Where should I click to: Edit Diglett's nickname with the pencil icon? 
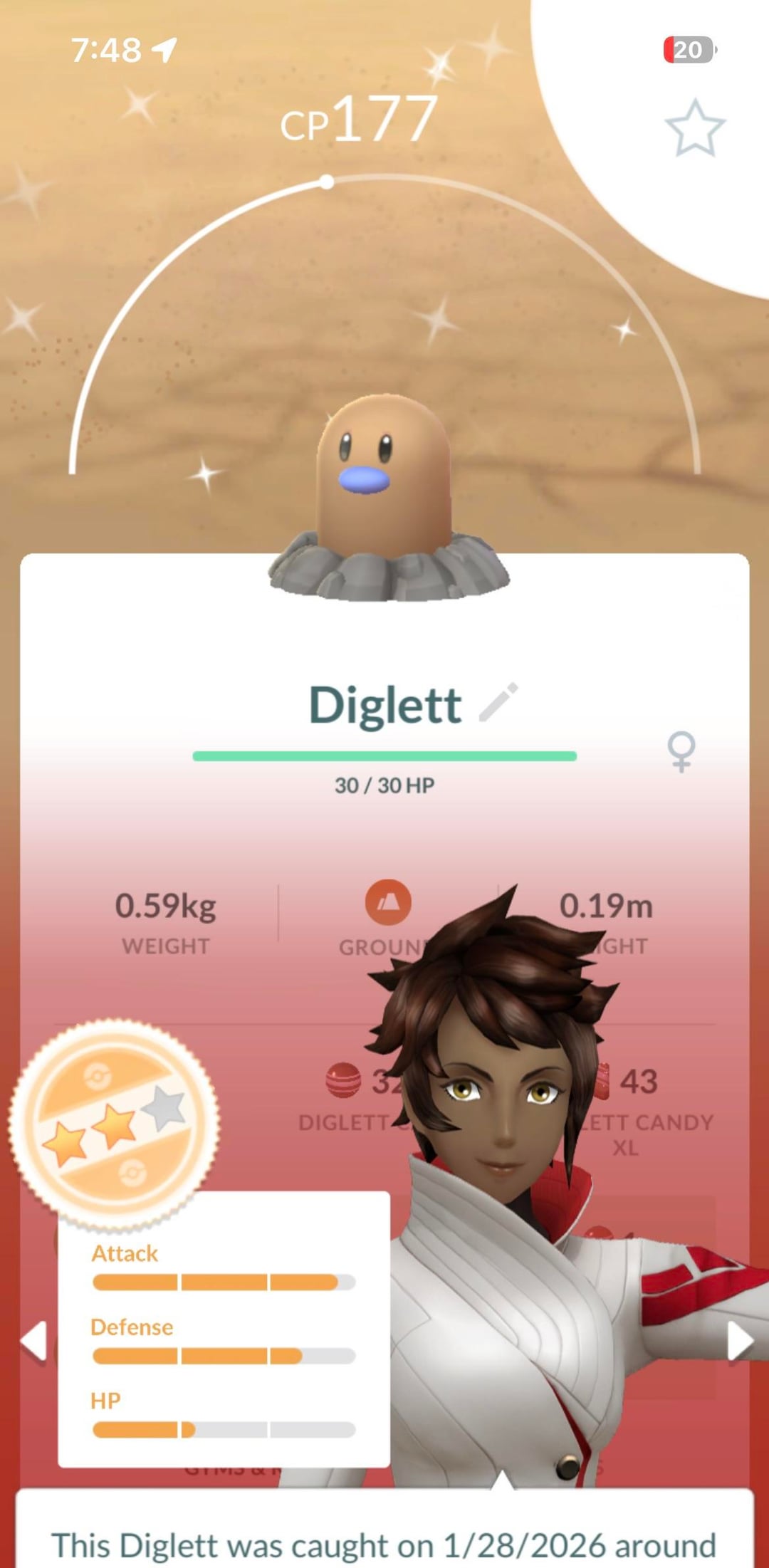pyautogui.click(x=498, y=702)
